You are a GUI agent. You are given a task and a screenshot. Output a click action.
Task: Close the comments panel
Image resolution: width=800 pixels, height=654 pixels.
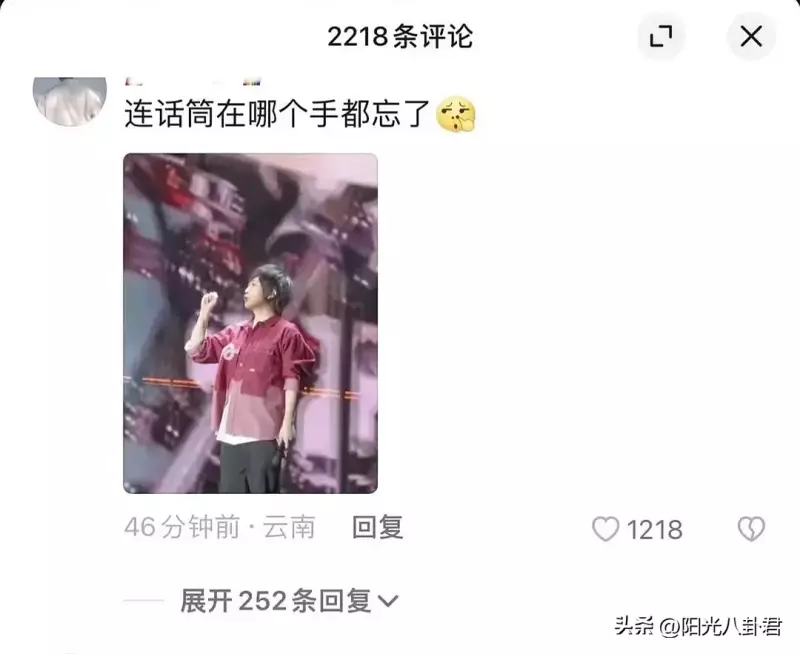point(750,37)
